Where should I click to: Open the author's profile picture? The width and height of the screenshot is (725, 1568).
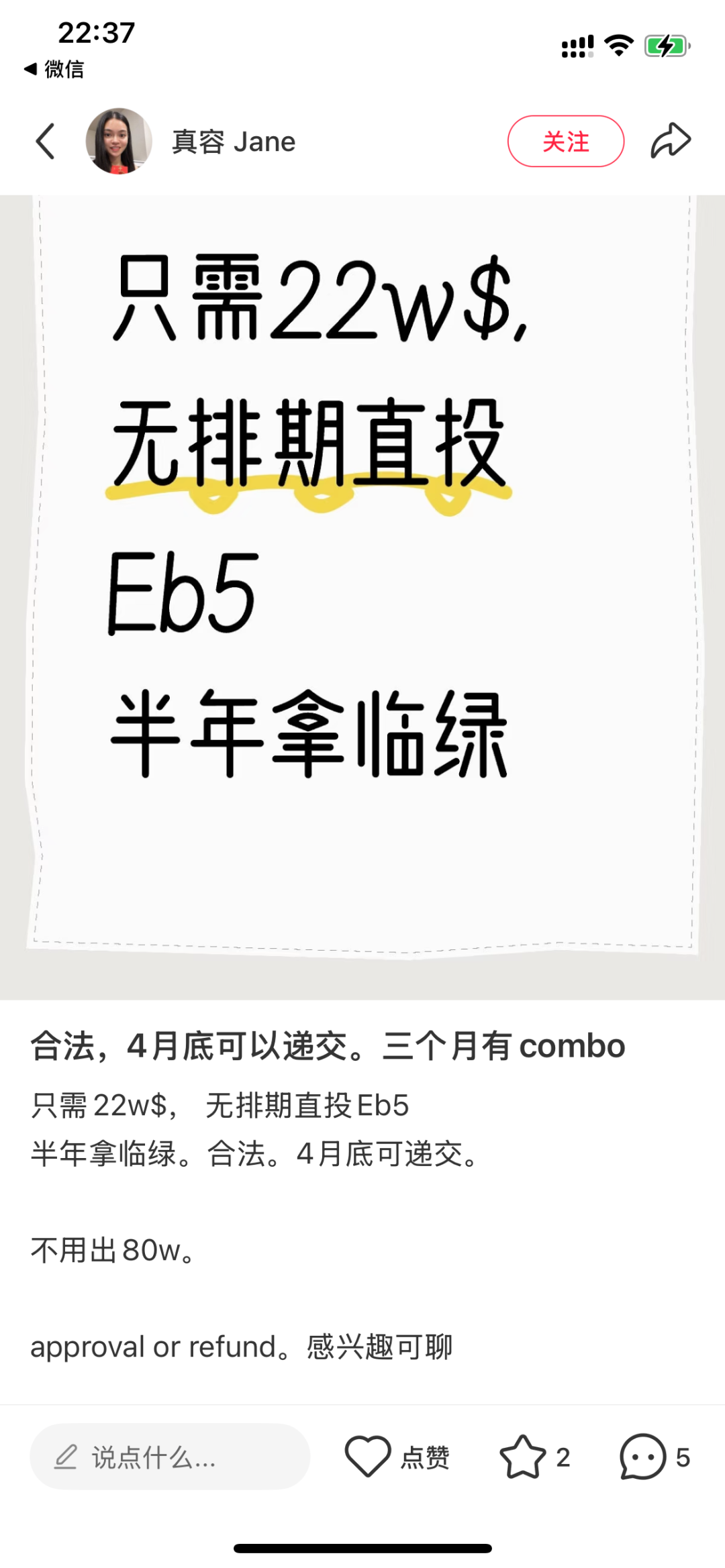pos(119,142)
